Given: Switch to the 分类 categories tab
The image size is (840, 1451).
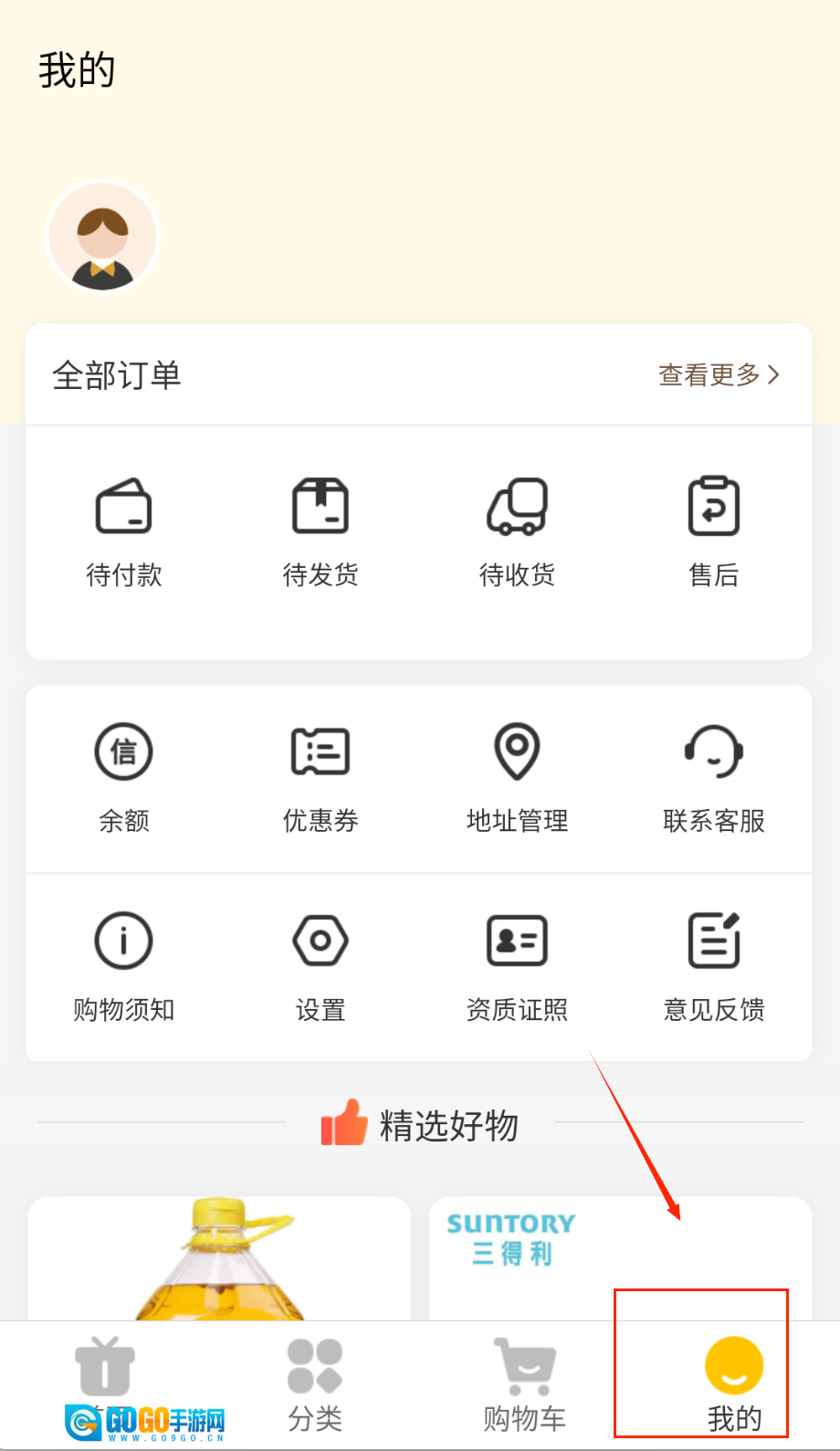Looking at the screenshot, I should (315, 1384).
